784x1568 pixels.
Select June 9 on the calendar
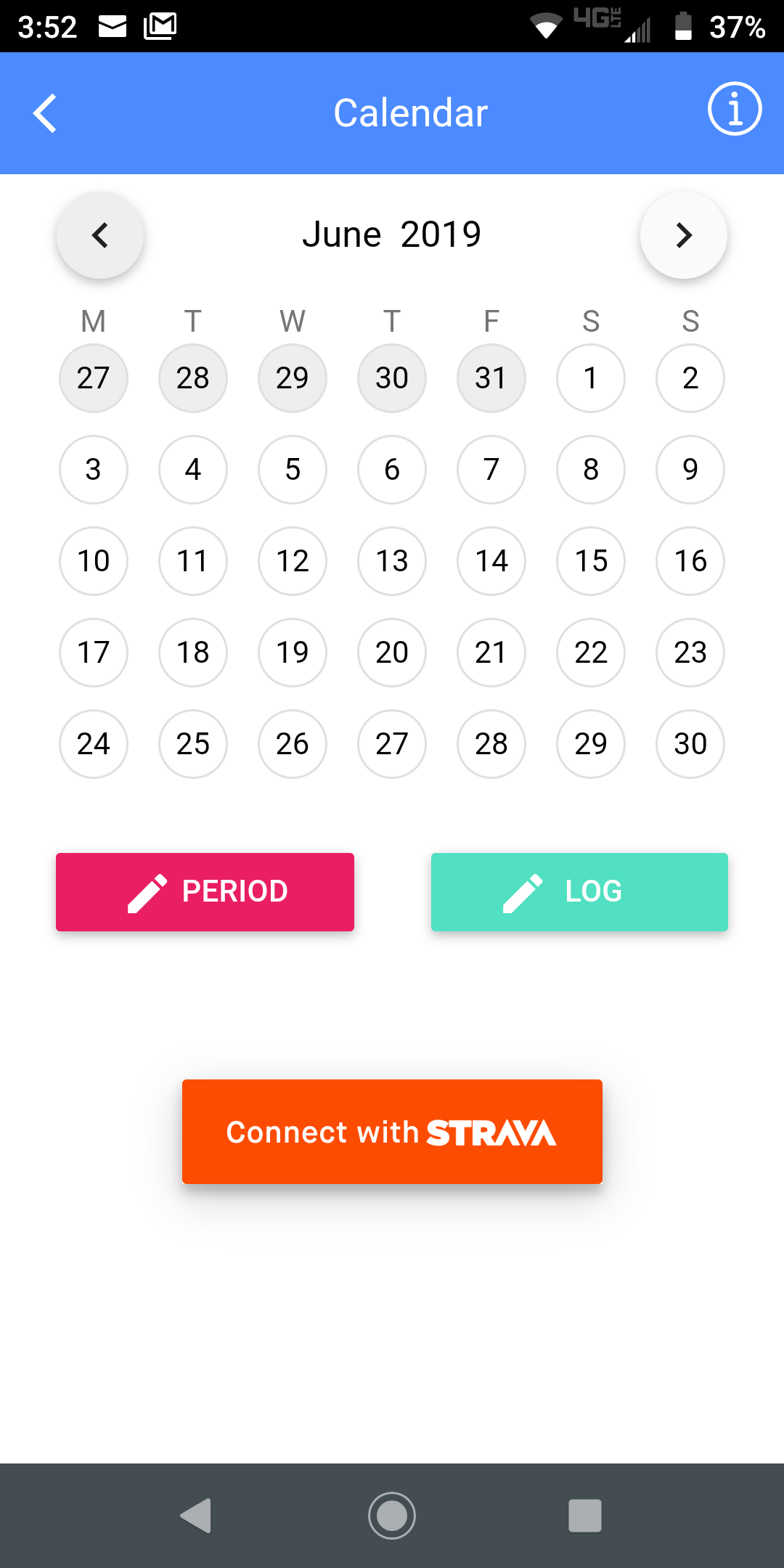[x=690, y=470]
